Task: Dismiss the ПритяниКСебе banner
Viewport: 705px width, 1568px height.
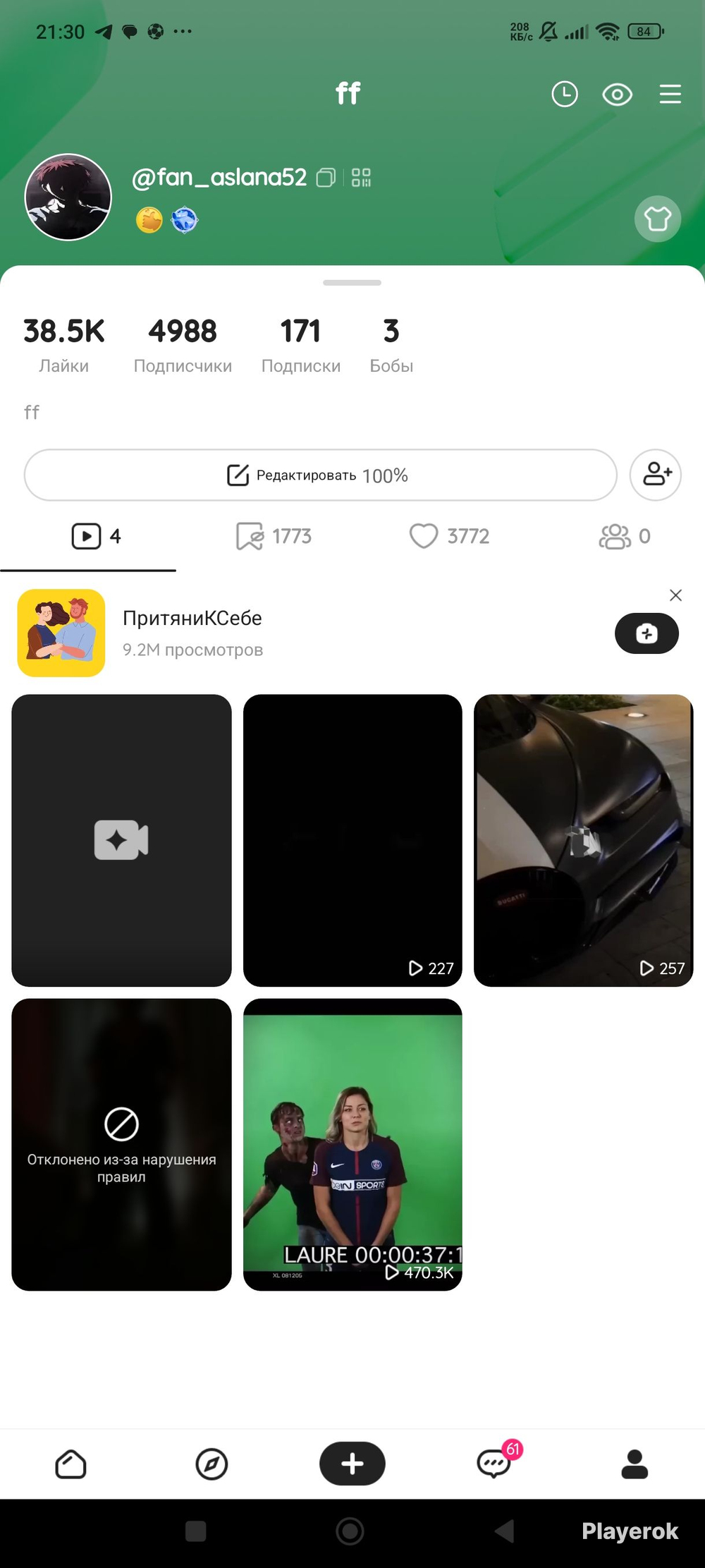Action: pyautogui.click(x=675, y=595)
